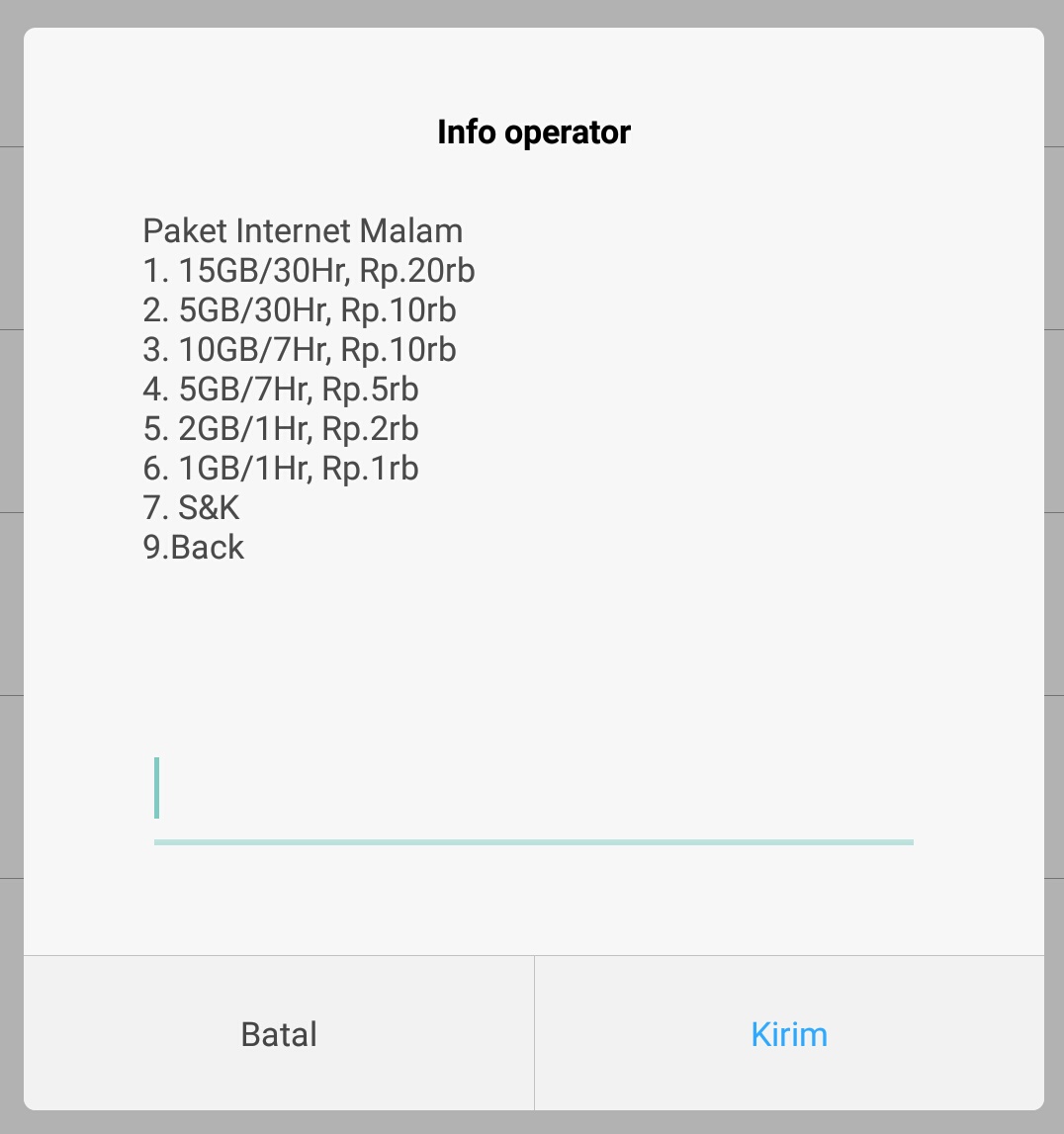Tap the Kirim button to send response
Screen dimensions: 1064x1134
click(x=788, y=1033)
